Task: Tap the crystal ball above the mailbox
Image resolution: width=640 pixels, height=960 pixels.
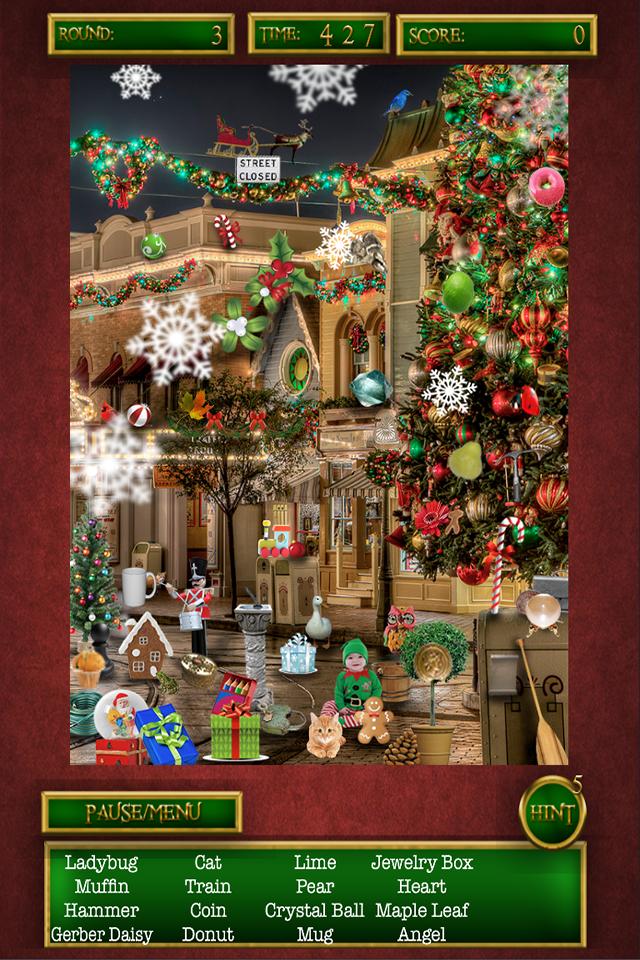Action: click(542, 610)
